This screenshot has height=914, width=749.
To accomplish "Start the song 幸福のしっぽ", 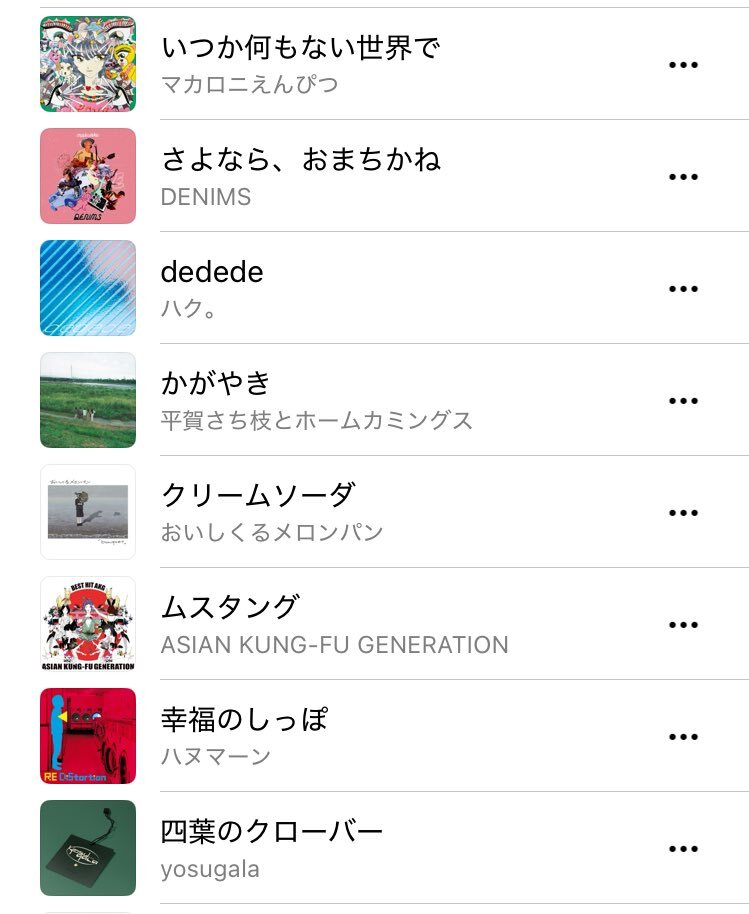I will (244, 720).
